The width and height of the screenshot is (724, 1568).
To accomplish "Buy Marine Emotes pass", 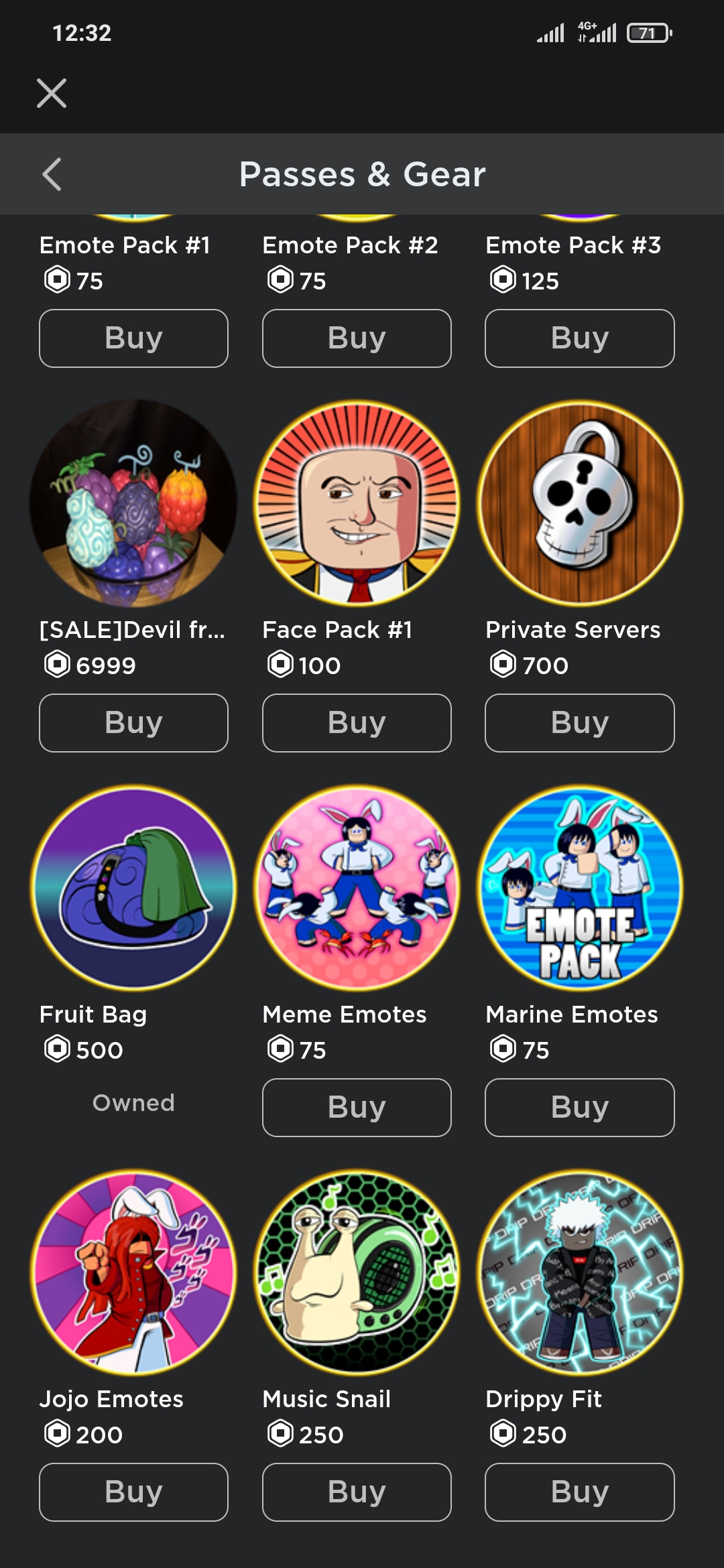I will 580,1108.
